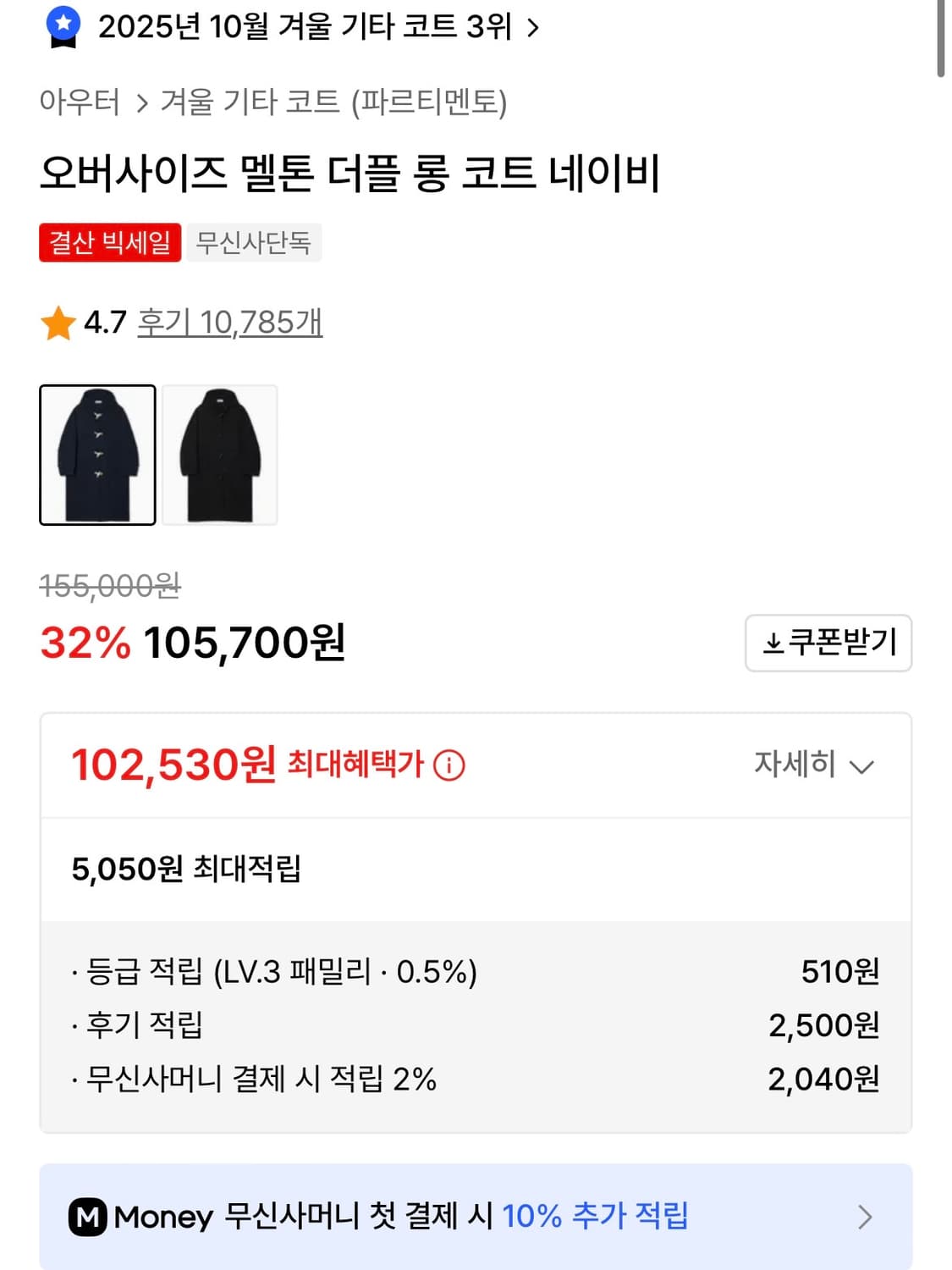952x1270 pixels.
Task: Select the navy duffle coat thumbnail
Action: [97, 456]
